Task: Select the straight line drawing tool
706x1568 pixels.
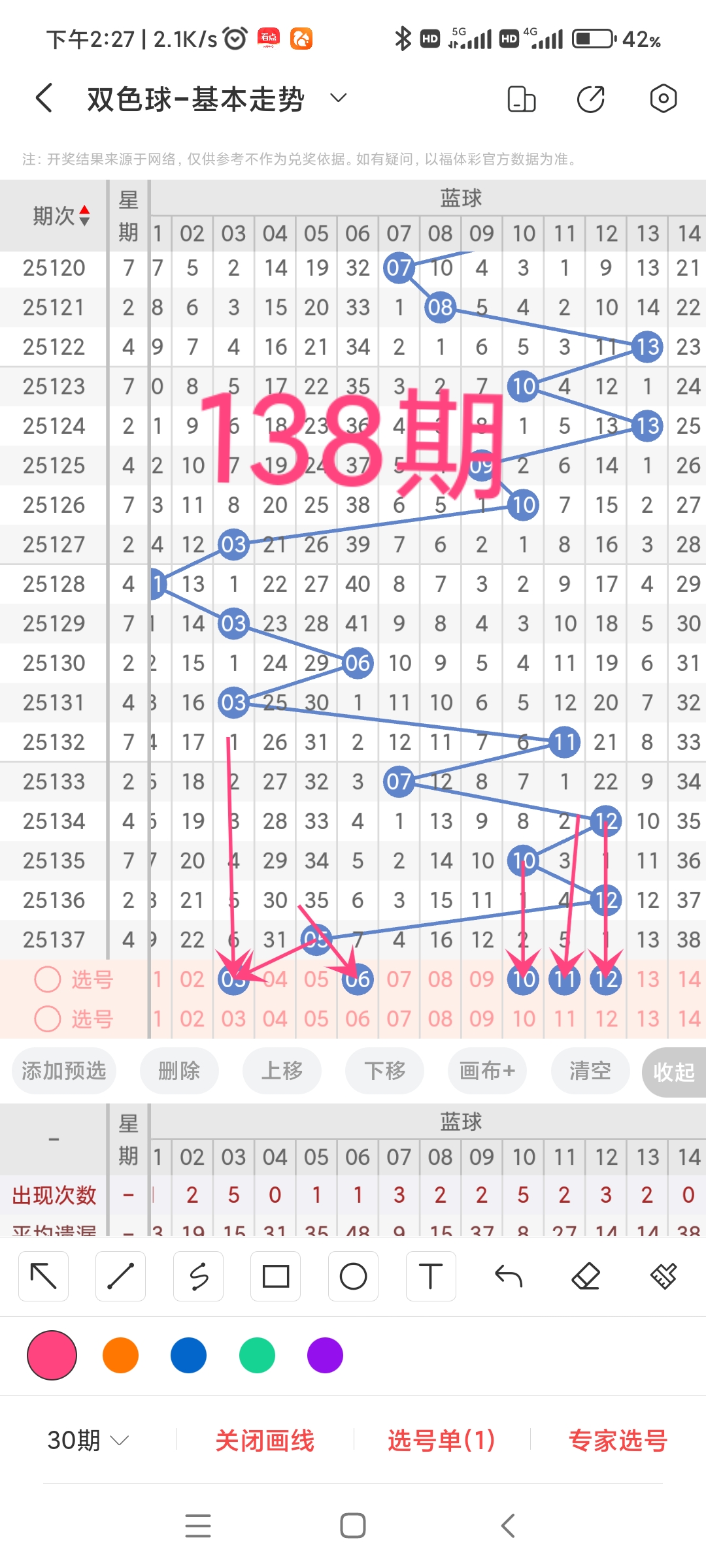Action: 120,1275
